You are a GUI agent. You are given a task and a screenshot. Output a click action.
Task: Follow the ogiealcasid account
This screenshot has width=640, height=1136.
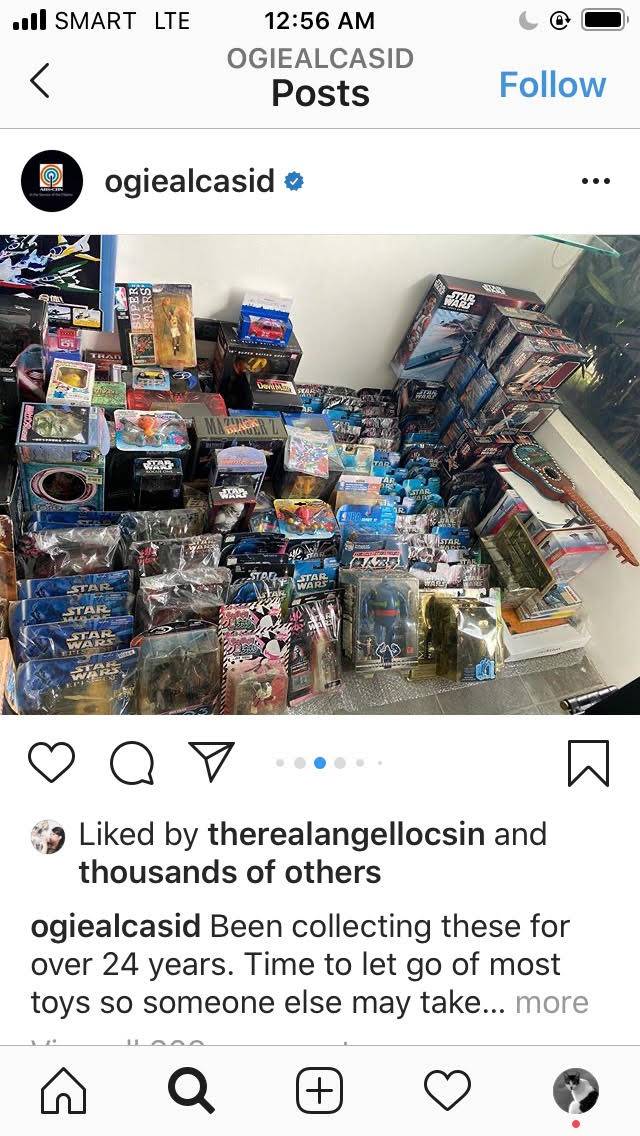(552, 85)
